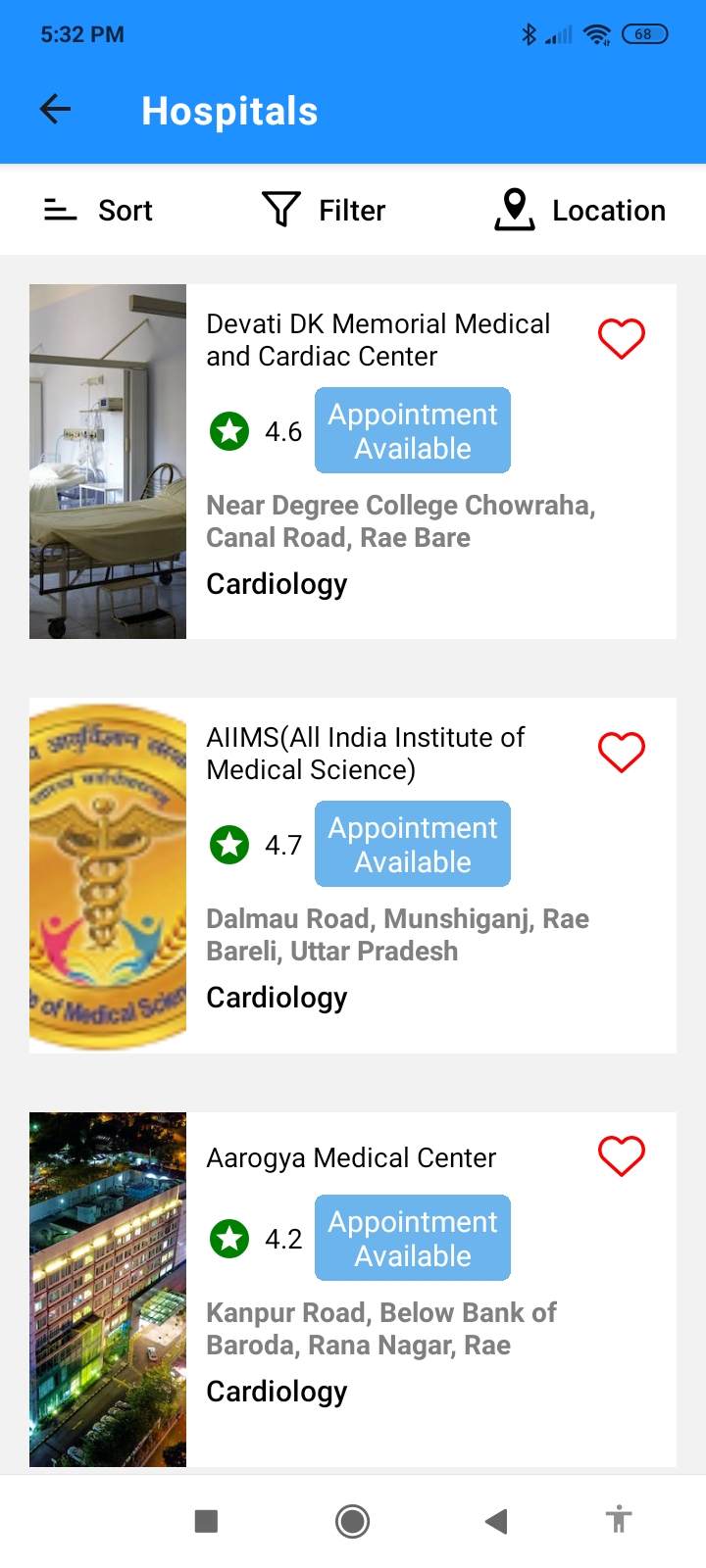The image size is (706, 1568).
Task: Choose a Location for hospitals
Action: (x=580, y=210)
